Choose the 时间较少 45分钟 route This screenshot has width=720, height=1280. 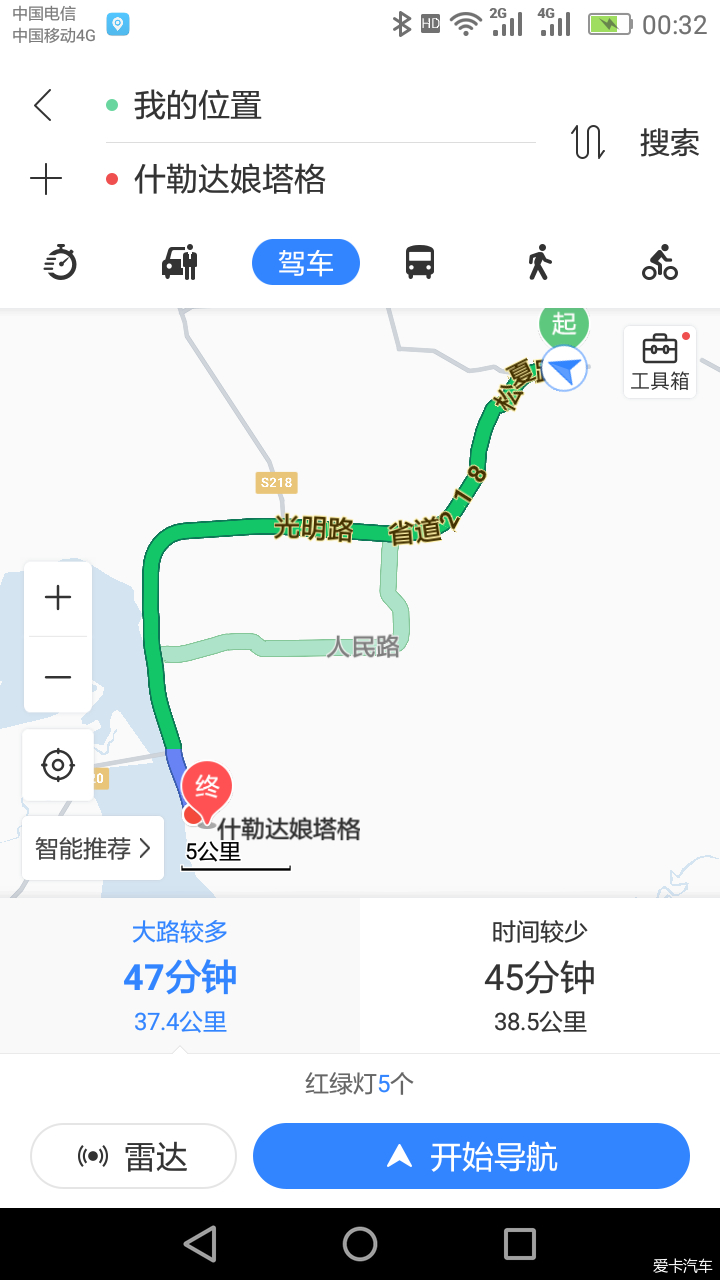540,976
